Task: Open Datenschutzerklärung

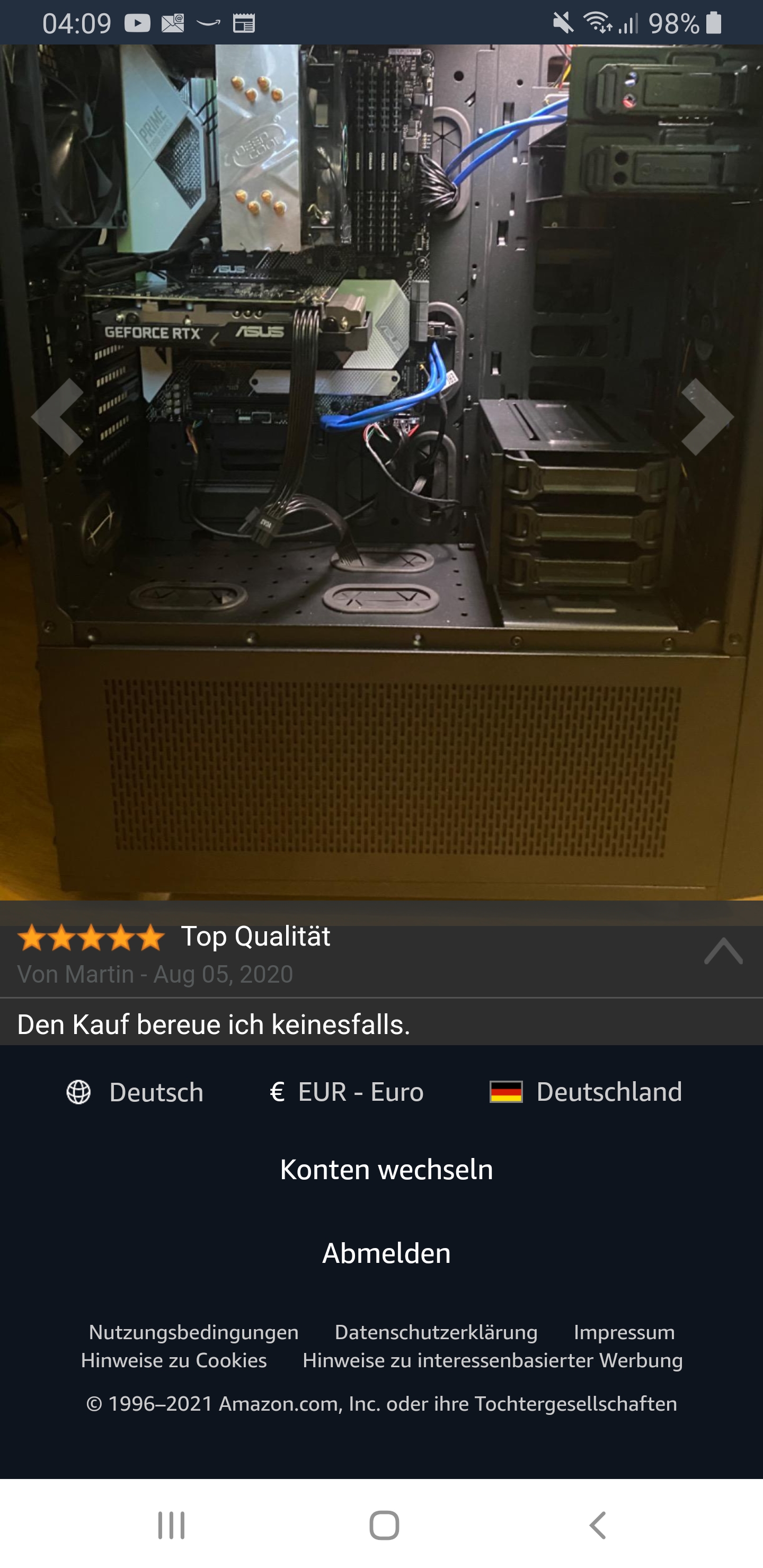Action: click(436, 1332)
